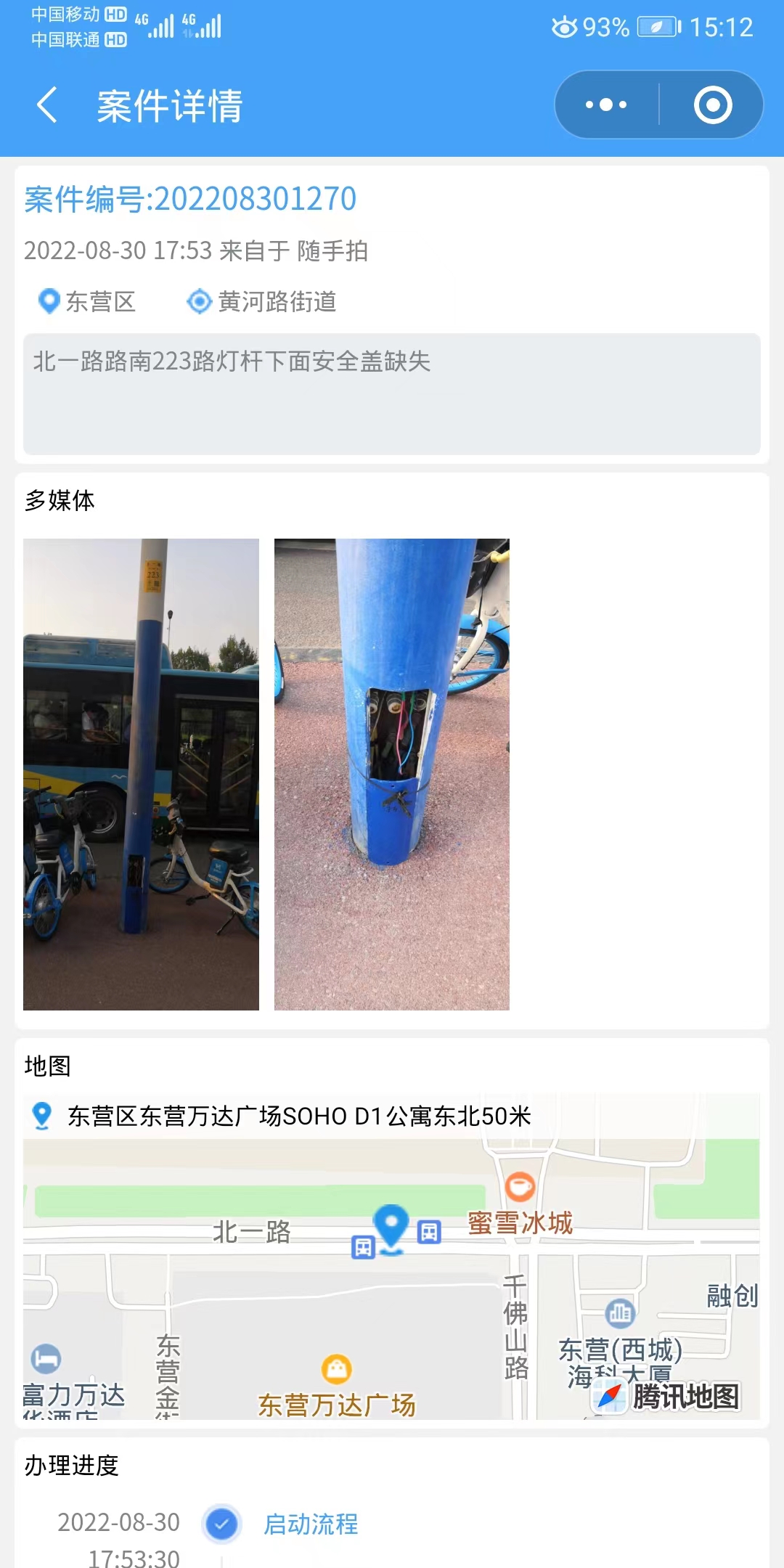
Task: Close the mini program with the circle button
Action: click(x=712, y=105)
